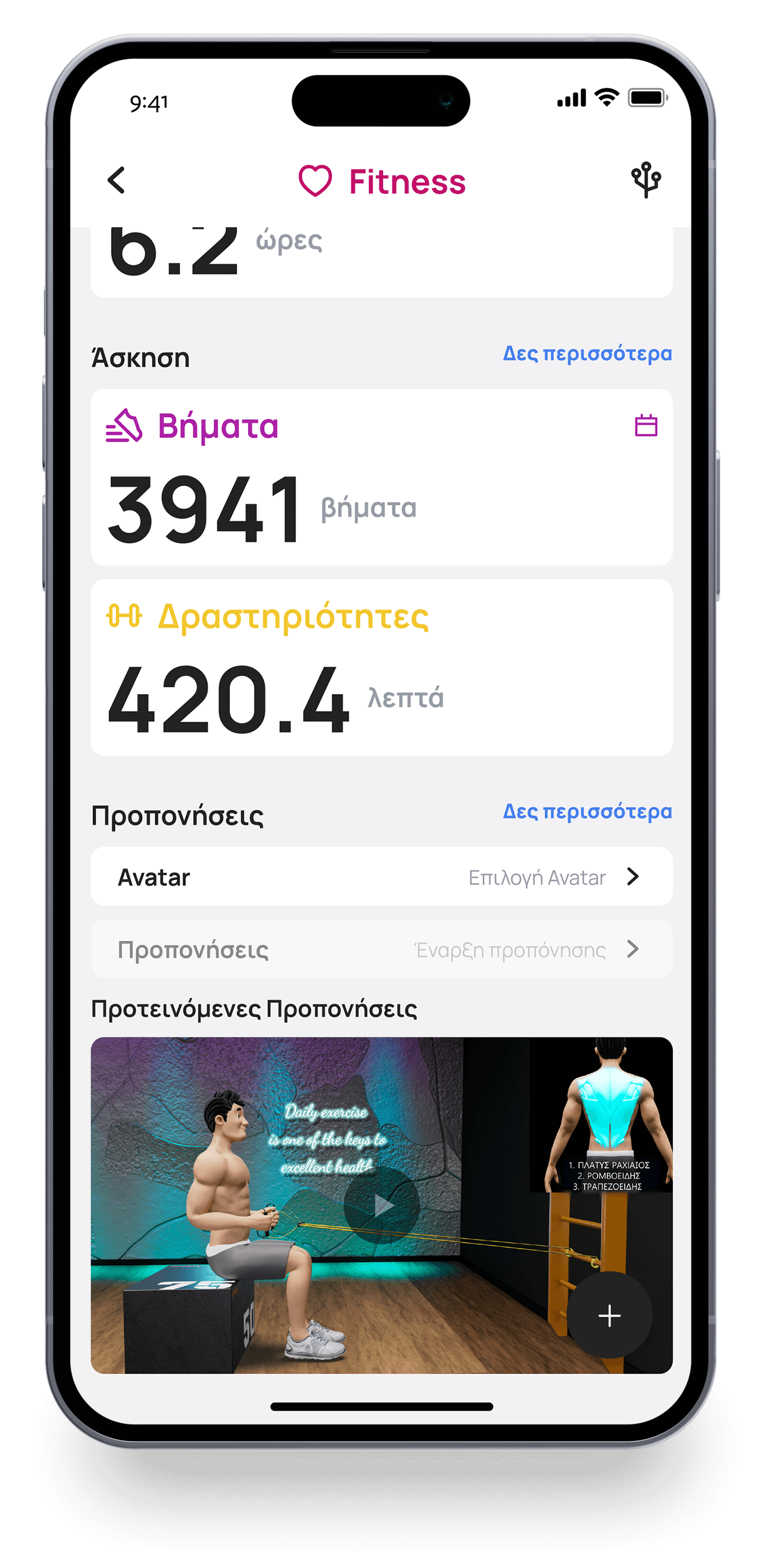The width and height of the screenshot is (774, 1568).
Task: Select the Έναρξη προπόνησης row
Action: [382, 949]
